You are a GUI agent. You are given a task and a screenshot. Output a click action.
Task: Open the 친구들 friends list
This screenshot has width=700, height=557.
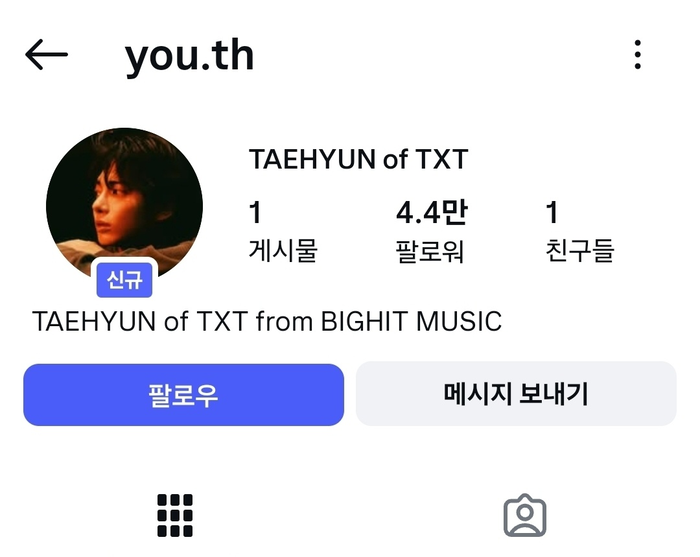point(579,230)
